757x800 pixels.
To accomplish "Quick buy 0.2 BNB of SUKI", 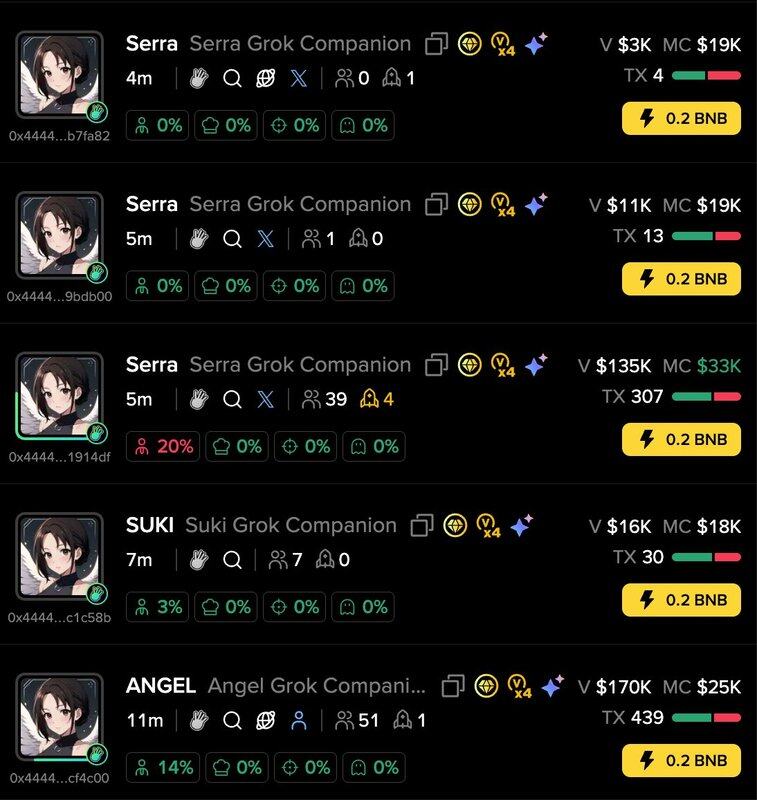I will (681, 600).
